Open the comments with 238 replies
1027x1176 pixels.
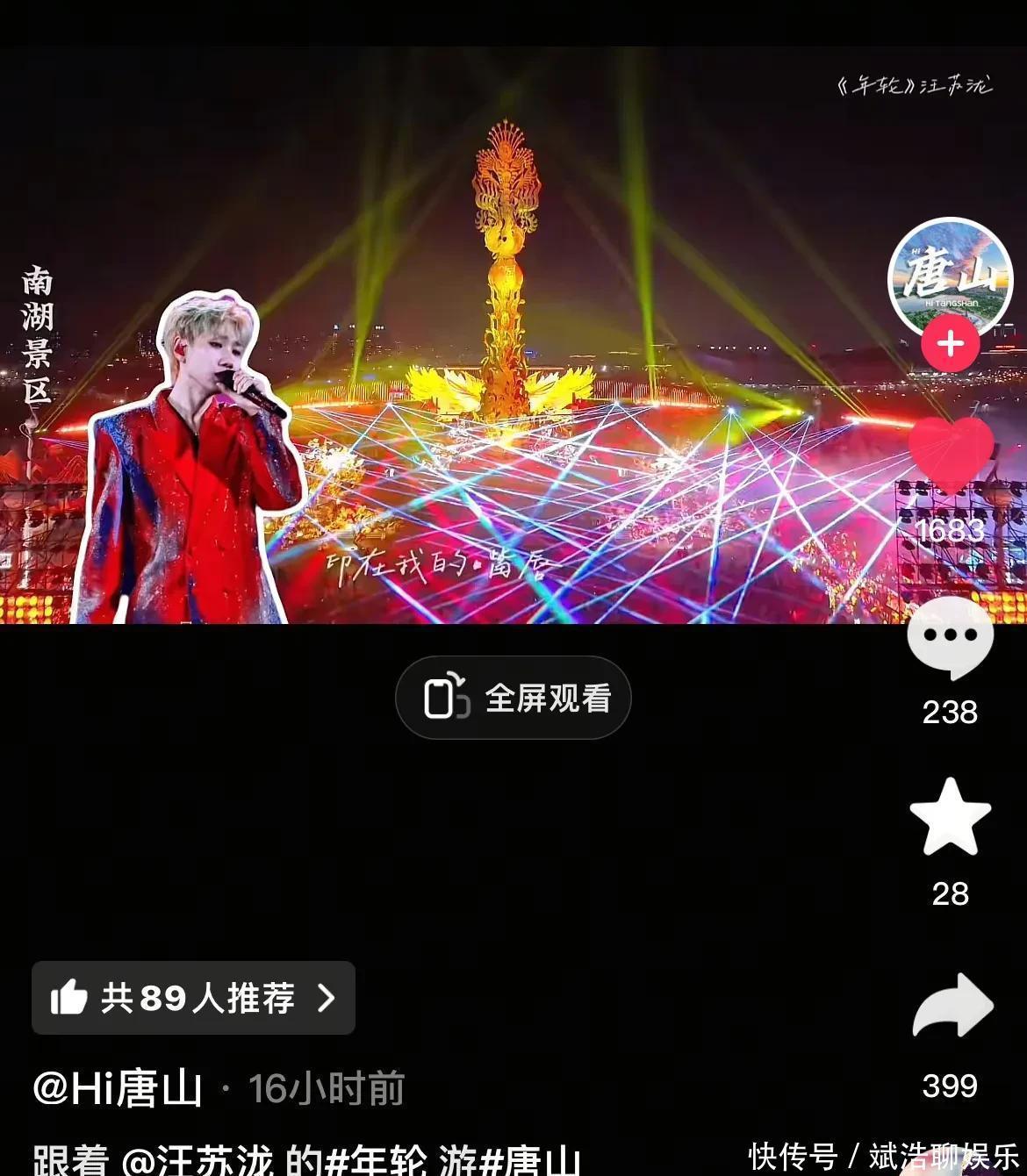coord(950,639)
